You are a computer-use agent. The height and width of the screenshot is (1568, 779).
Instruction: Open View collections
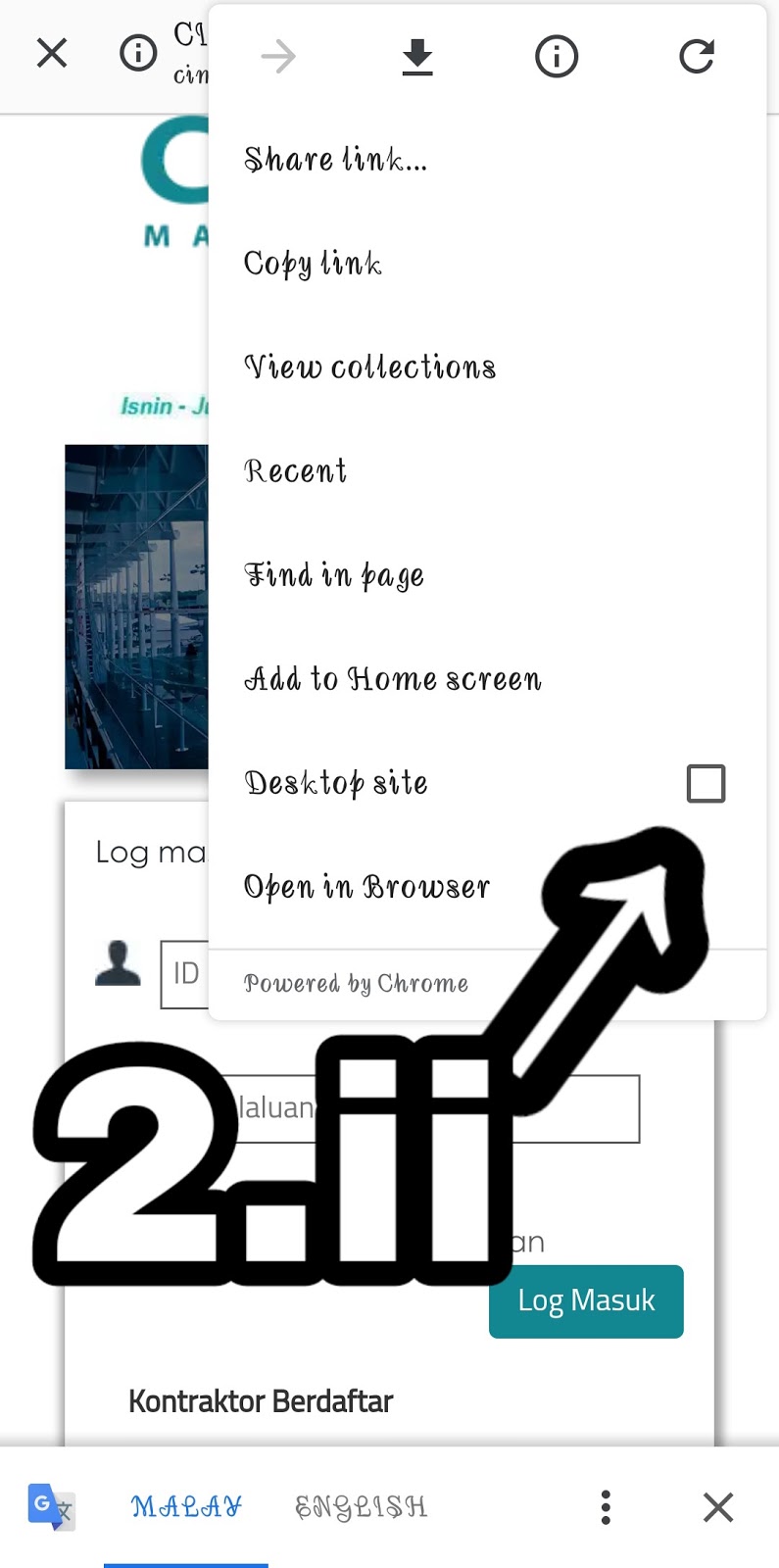[x=369, y=367]
